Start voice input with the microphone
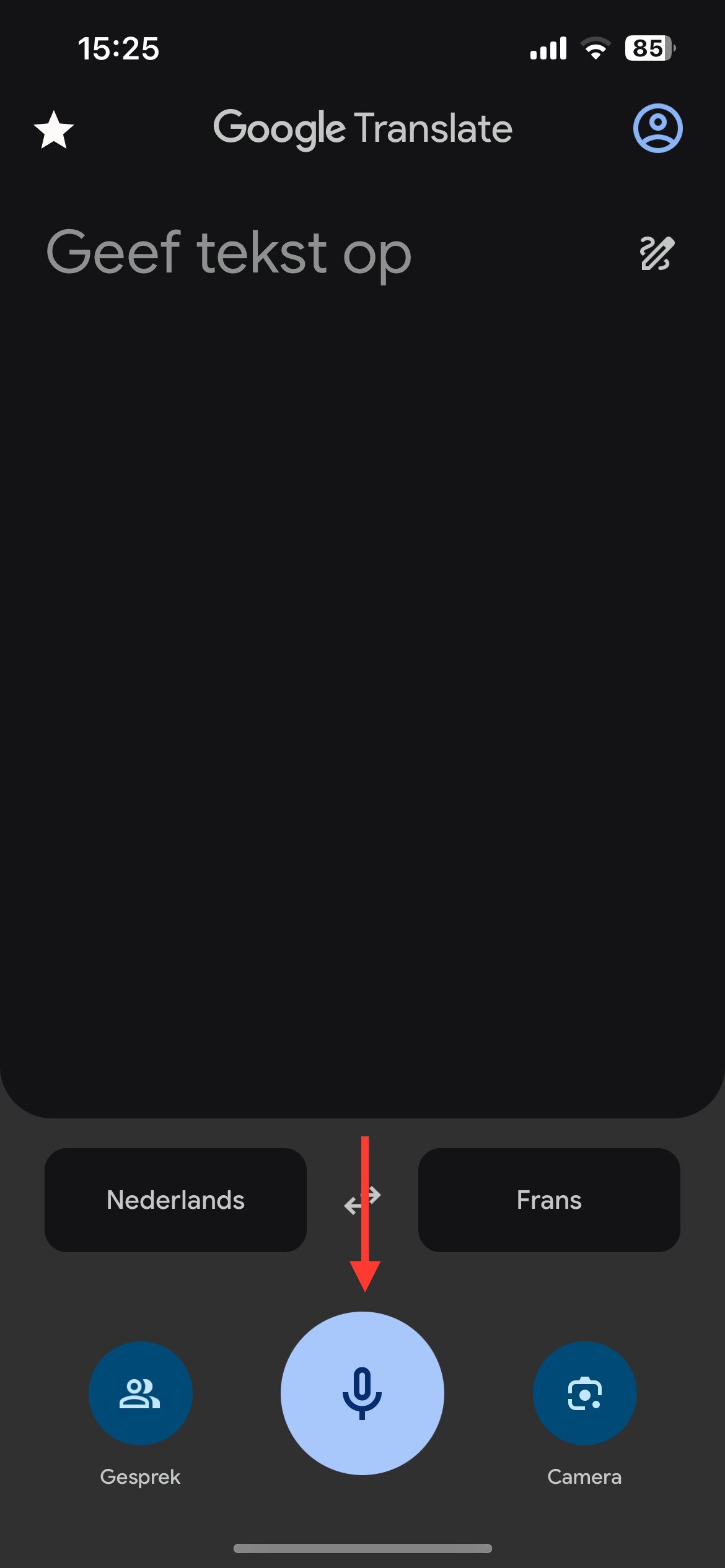 click(362, 1393)
